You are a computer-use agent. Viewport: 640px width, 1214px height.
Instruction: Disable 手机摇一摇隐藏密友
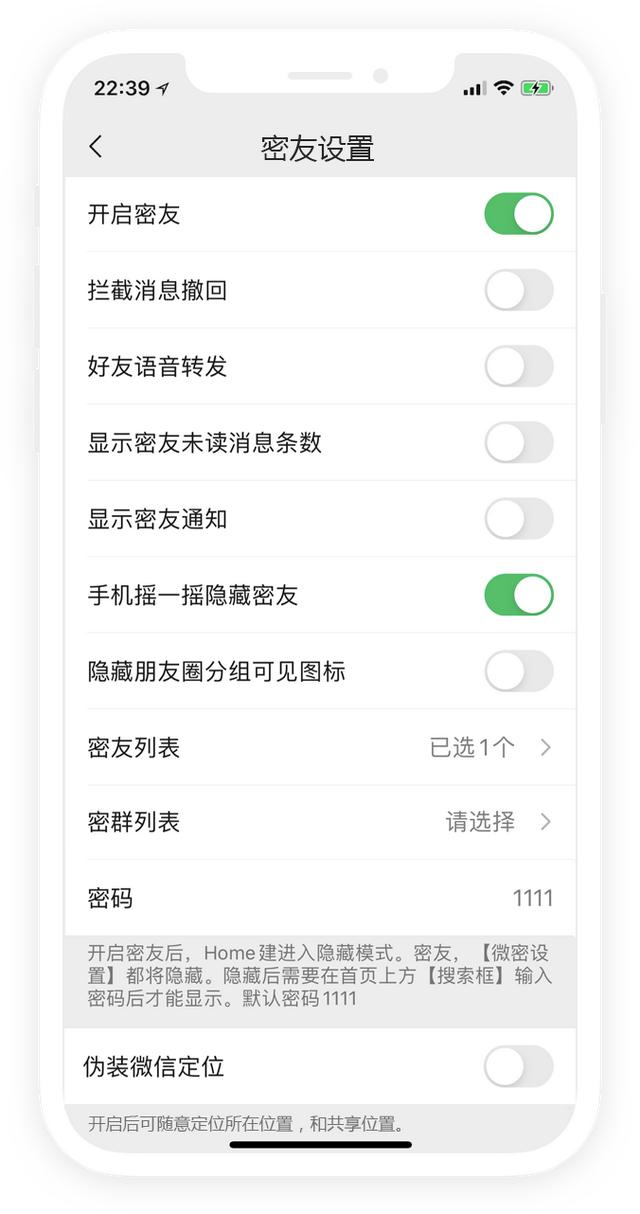[x=518, y=595]
